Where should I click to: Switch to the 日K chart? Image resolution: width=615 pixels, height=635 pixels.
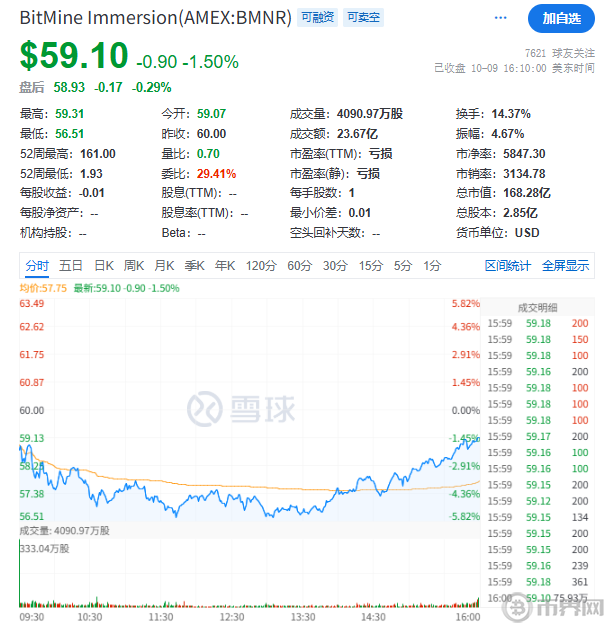103,265
